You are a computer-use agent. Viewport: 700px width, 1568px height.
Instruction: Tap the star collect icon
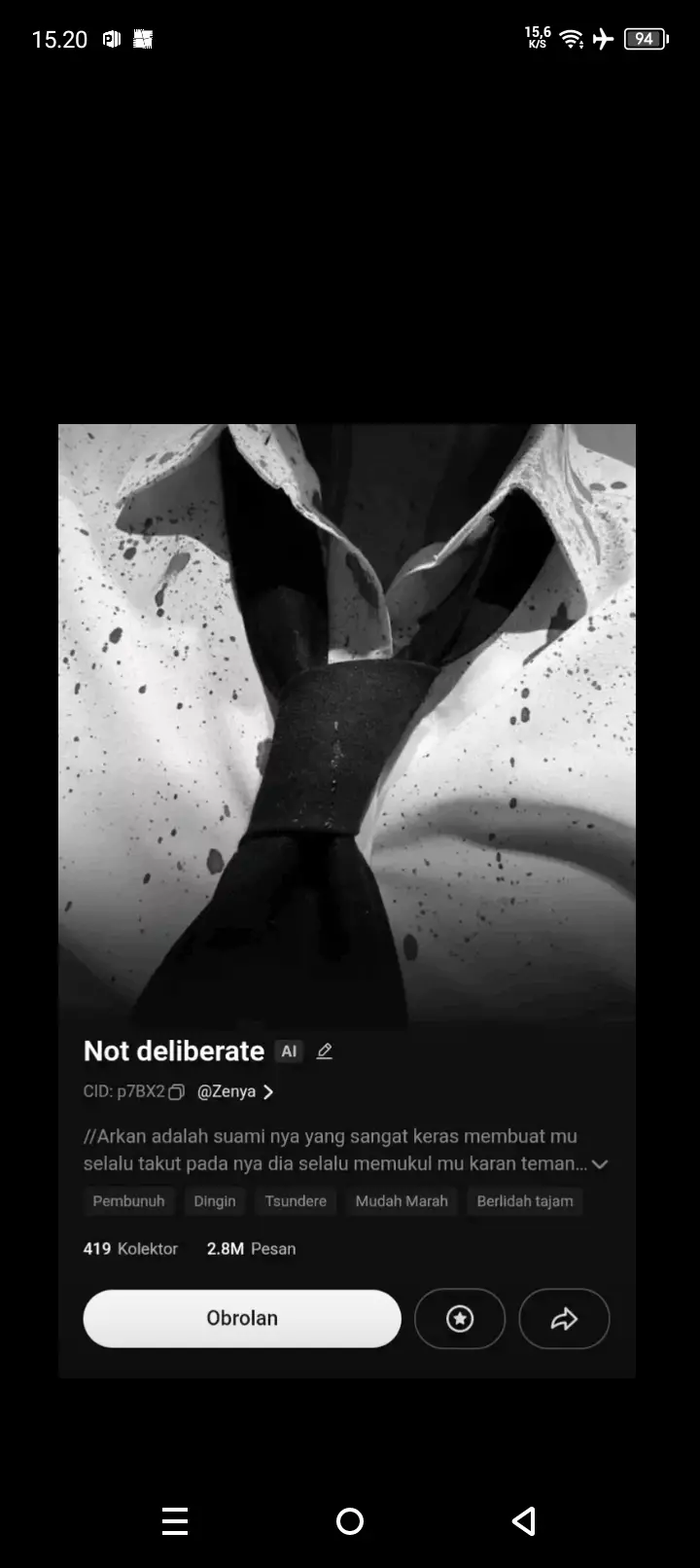[x=460, y=1318]
